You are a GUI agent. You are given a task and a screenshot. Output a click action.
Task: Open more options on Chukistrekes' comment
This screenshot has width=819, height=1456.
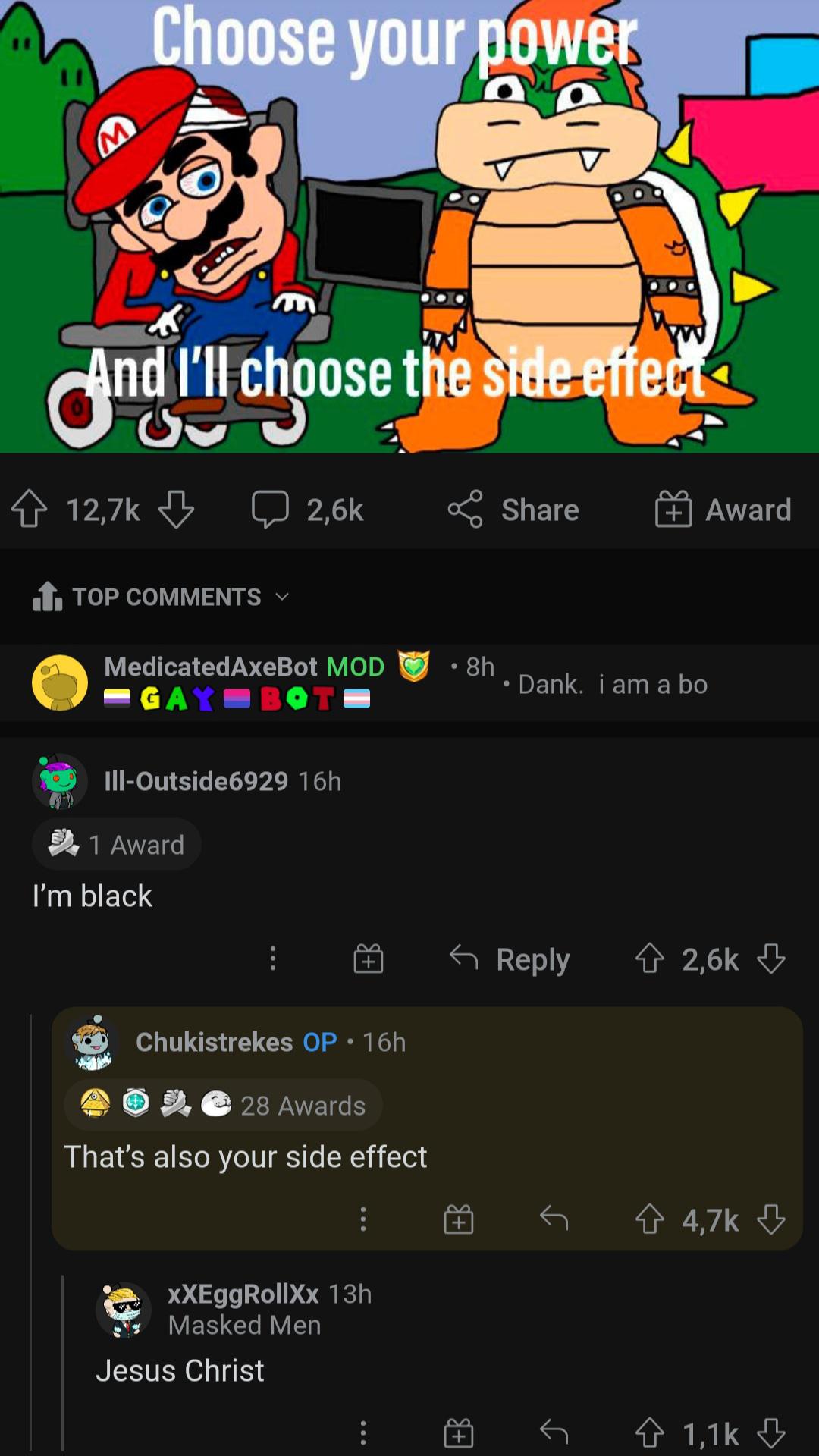[x=363, y=1219]
